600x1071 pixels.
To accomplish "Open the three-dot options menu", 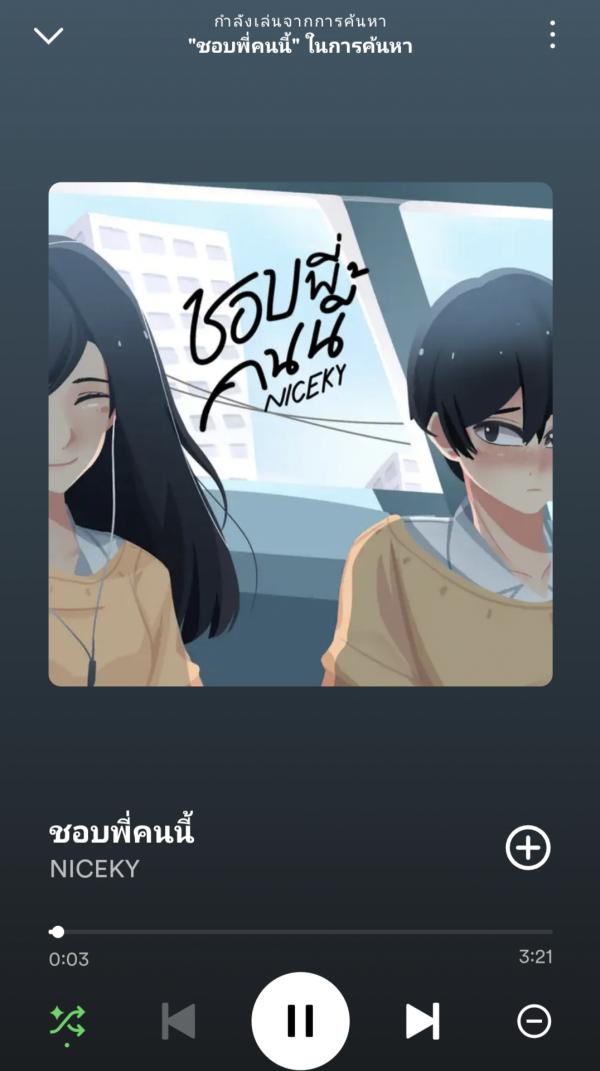I will coord(552,35).
